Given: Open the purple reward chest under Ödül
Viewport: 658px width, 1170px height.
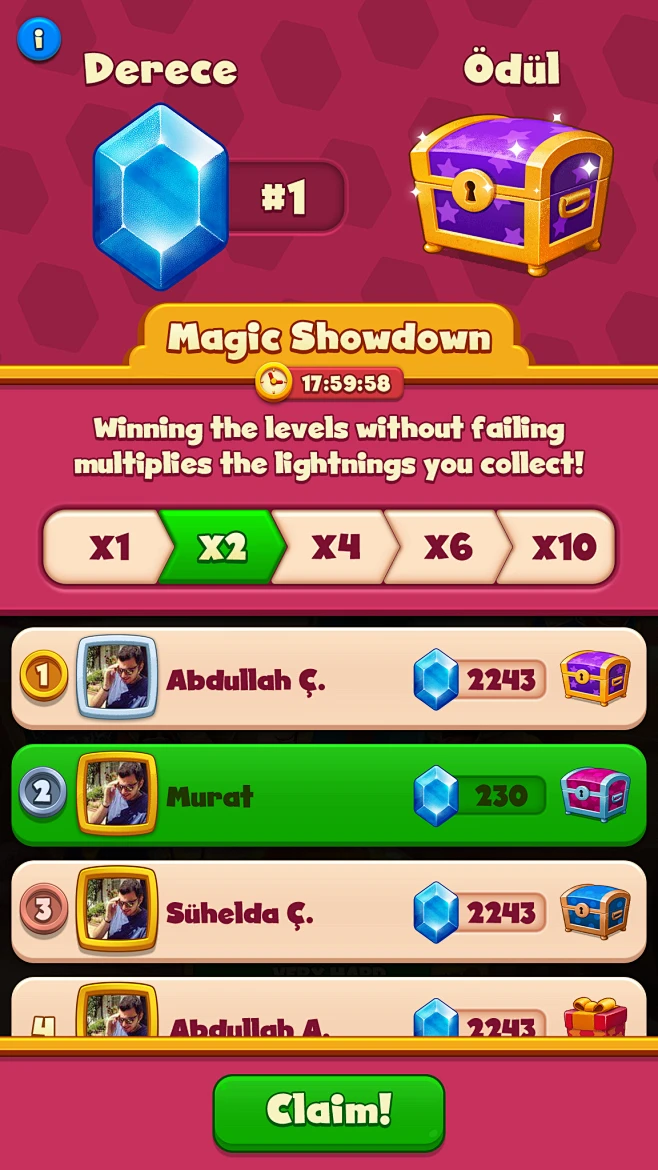Looking at the screenshot, I should (510, 195).
